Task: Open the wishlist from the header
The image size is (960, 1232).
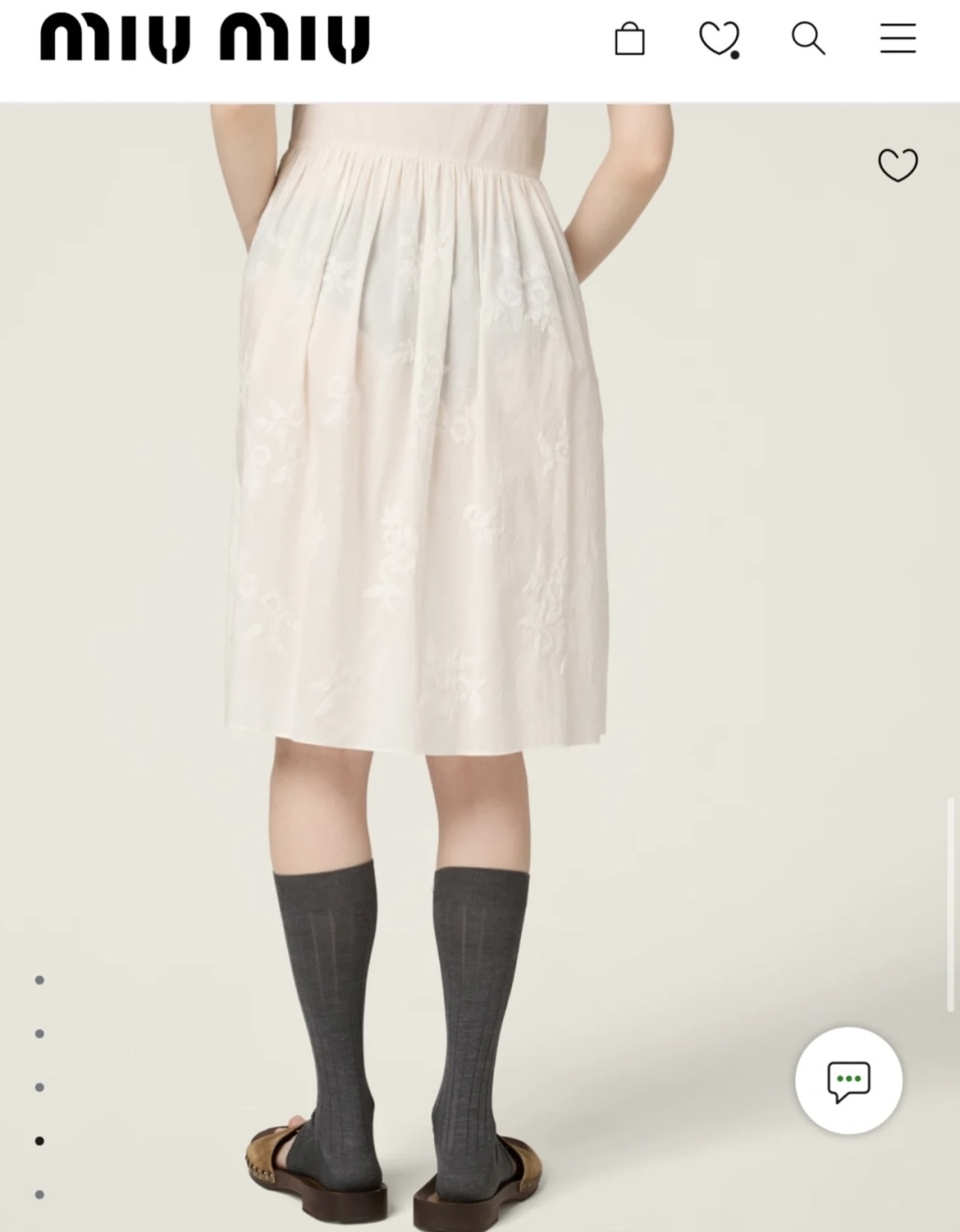Action: [718, 39]
